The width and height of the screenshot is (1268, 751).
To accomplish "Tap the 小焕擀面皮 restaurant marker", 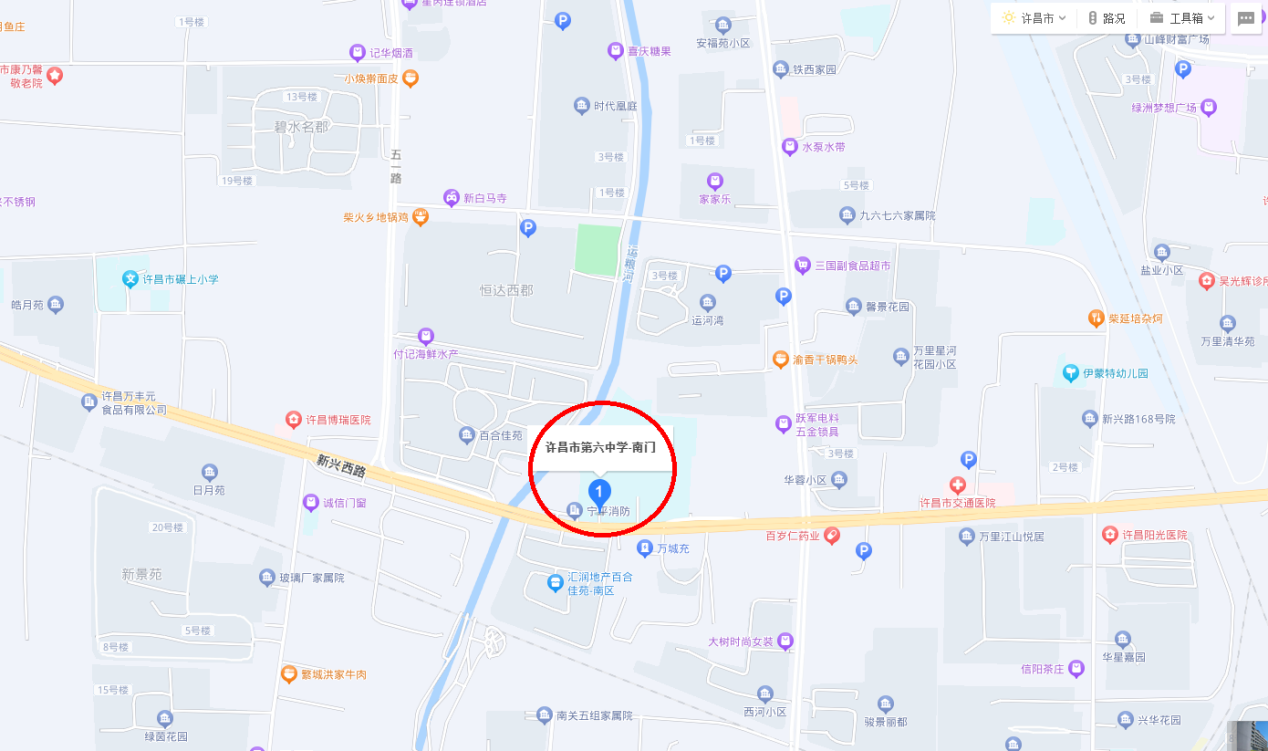I will pos(410,78).
